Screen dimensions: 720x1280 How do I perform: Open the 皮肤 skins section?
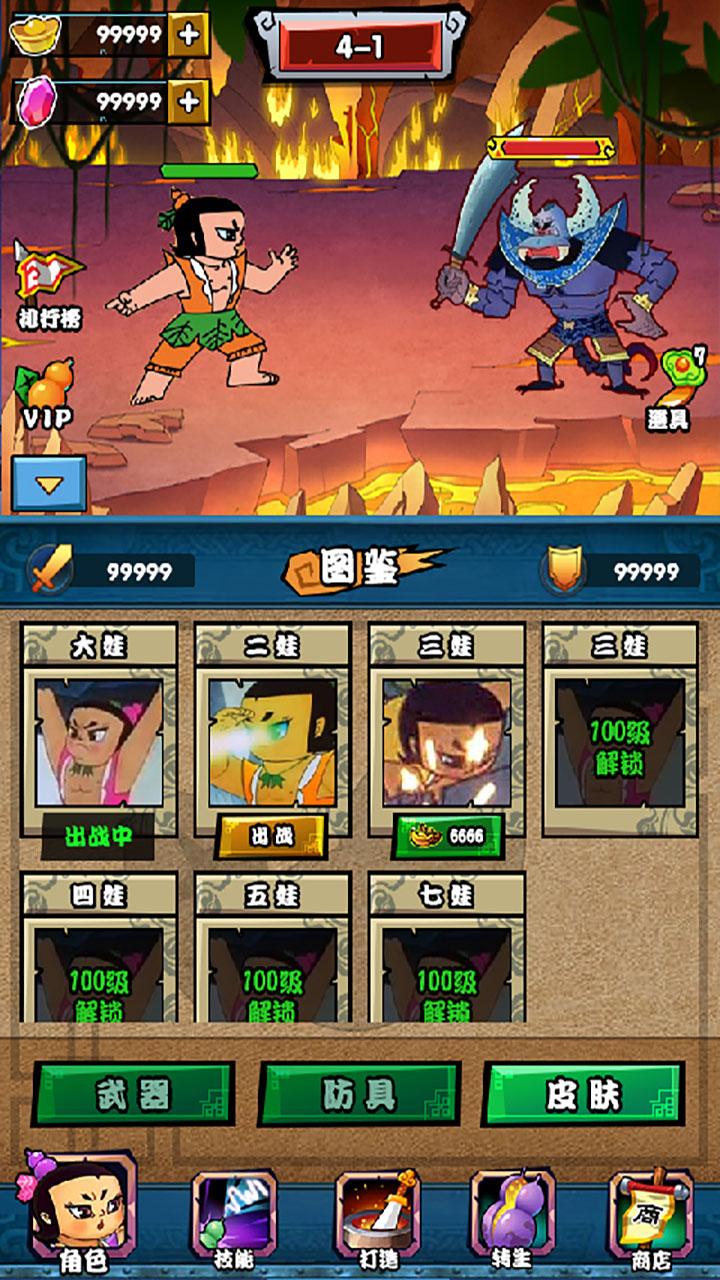pyautogui.click(x=583, y=1095)
